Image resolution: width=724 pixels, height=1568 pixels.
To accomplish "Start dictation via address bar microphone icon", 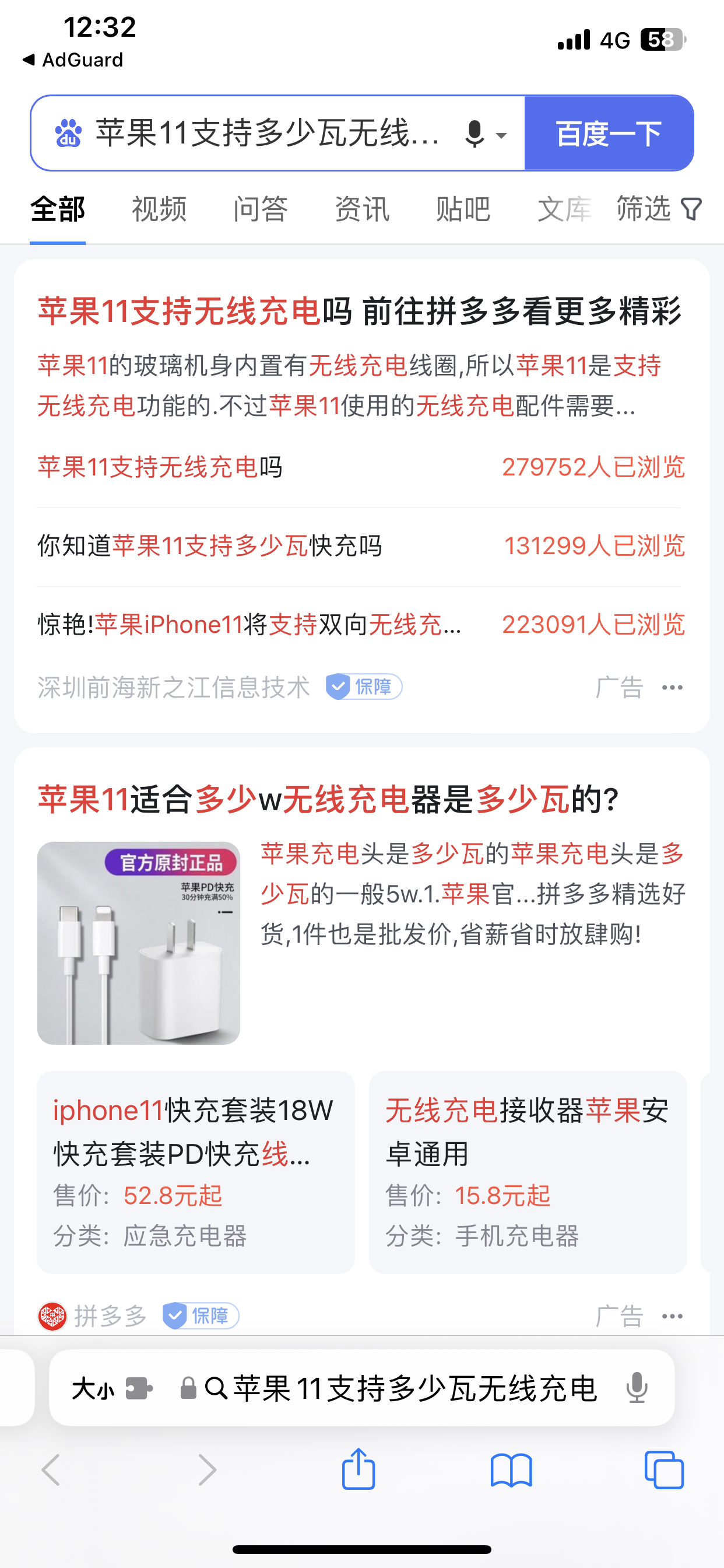I will pyautogui.click(x=637, y=1388).
